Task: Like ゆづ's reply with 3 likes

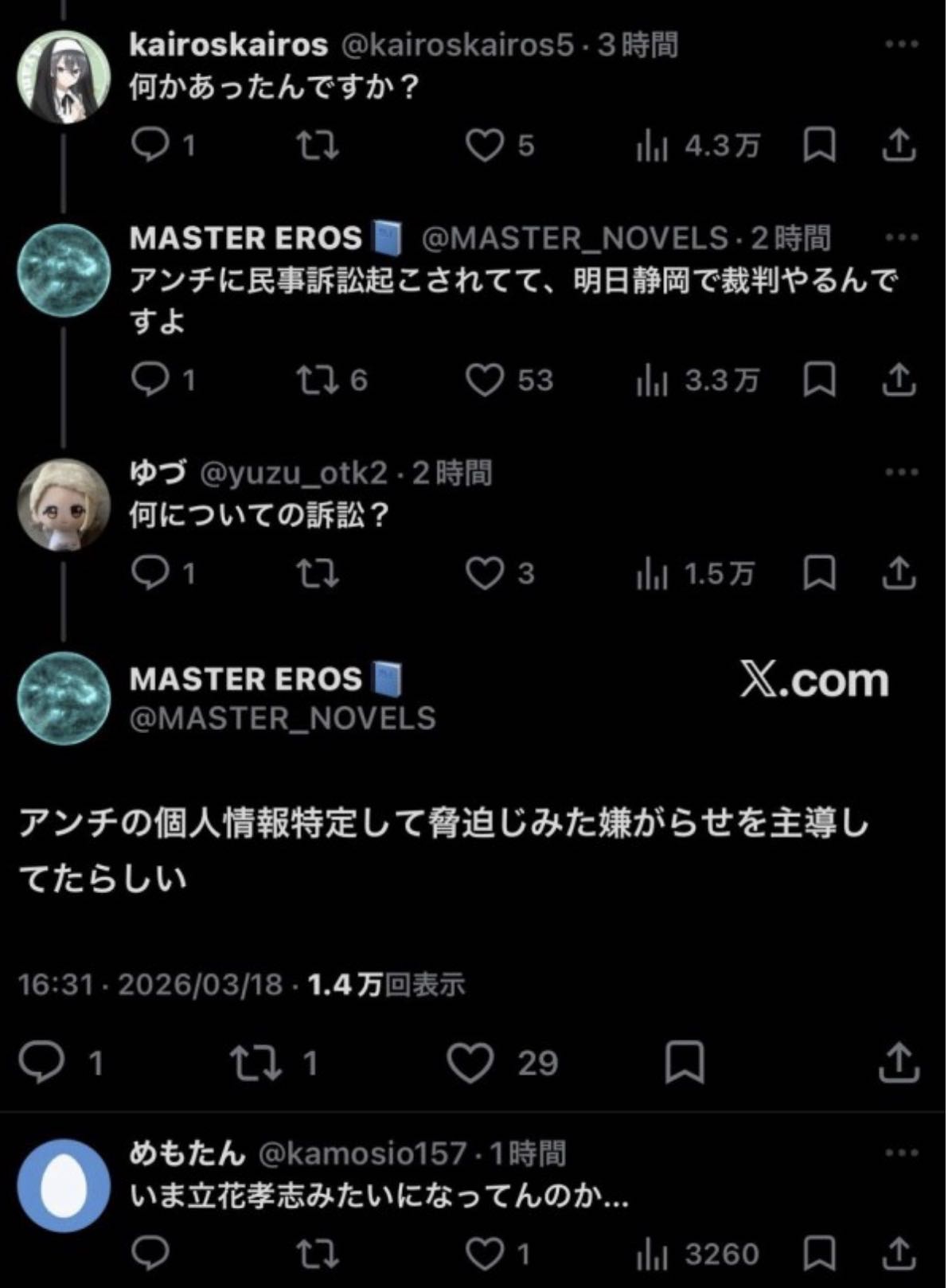Action: 485,573
